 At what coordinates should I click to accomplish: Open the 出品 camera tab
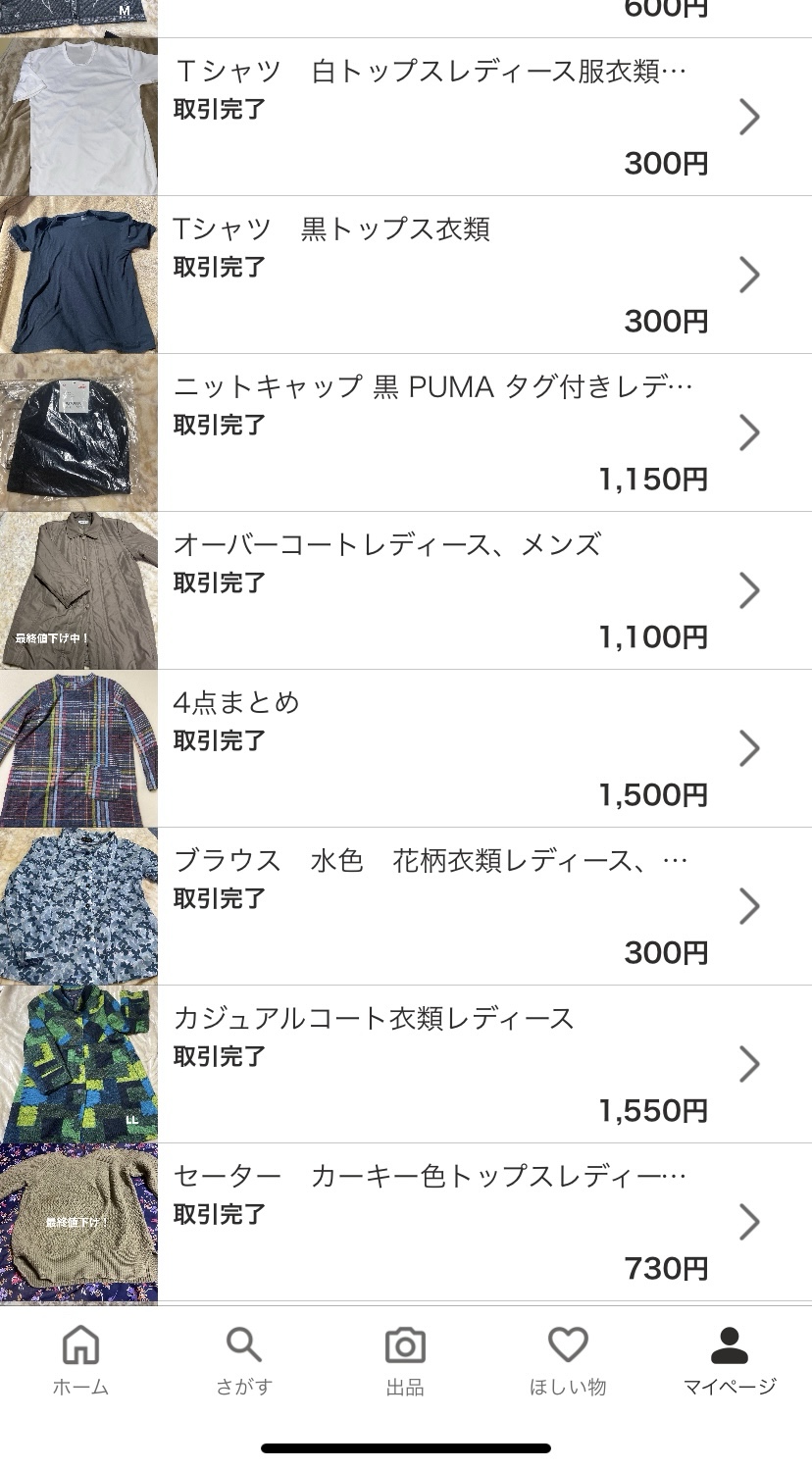pos(405,1359)
